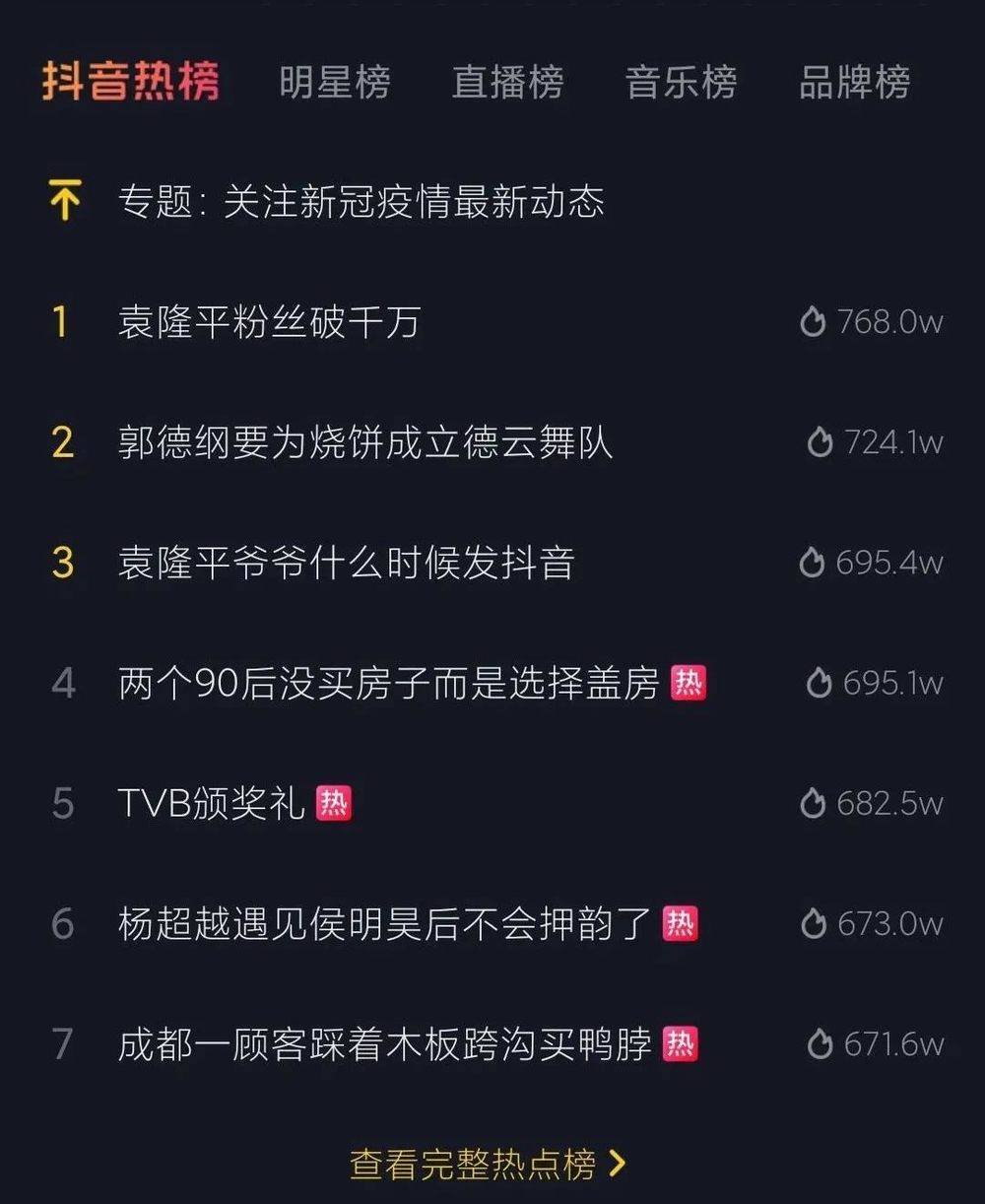This screenshot has height=1204, width=985.
Task: Open the 品牌榜 ranking
Action: coord(855,84)
